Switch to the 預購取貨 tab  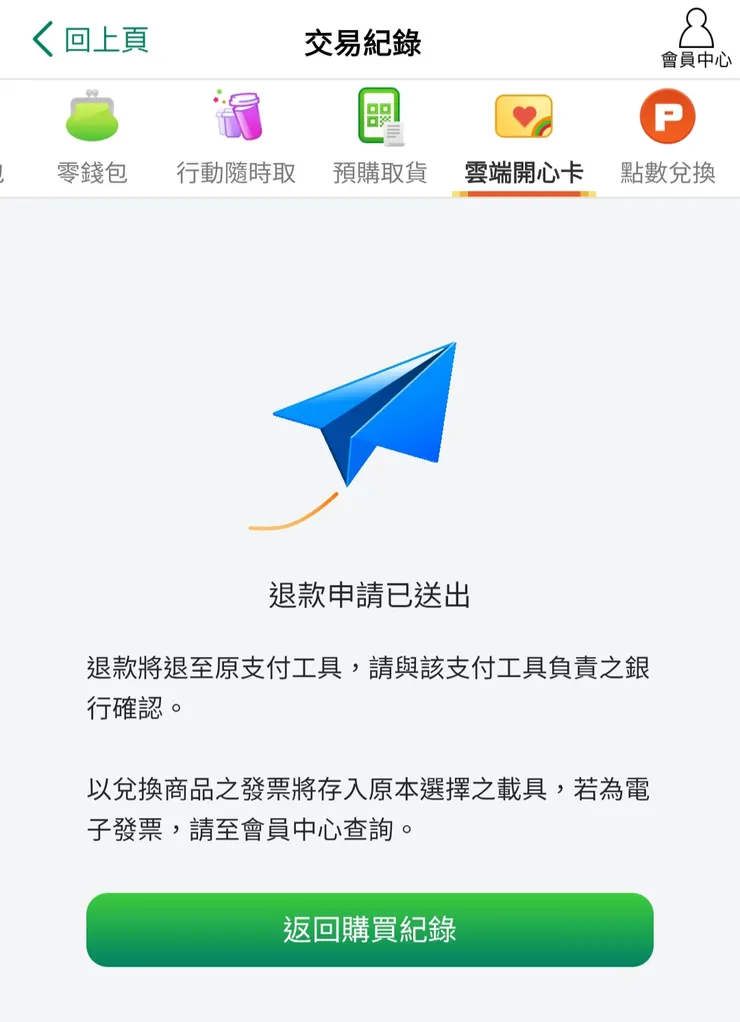click(x=379, y=170)
